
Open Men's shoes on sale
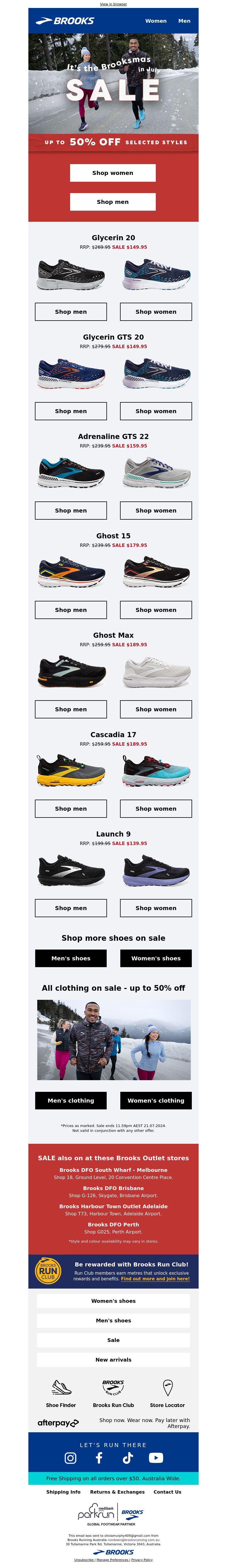click(71, 958)
